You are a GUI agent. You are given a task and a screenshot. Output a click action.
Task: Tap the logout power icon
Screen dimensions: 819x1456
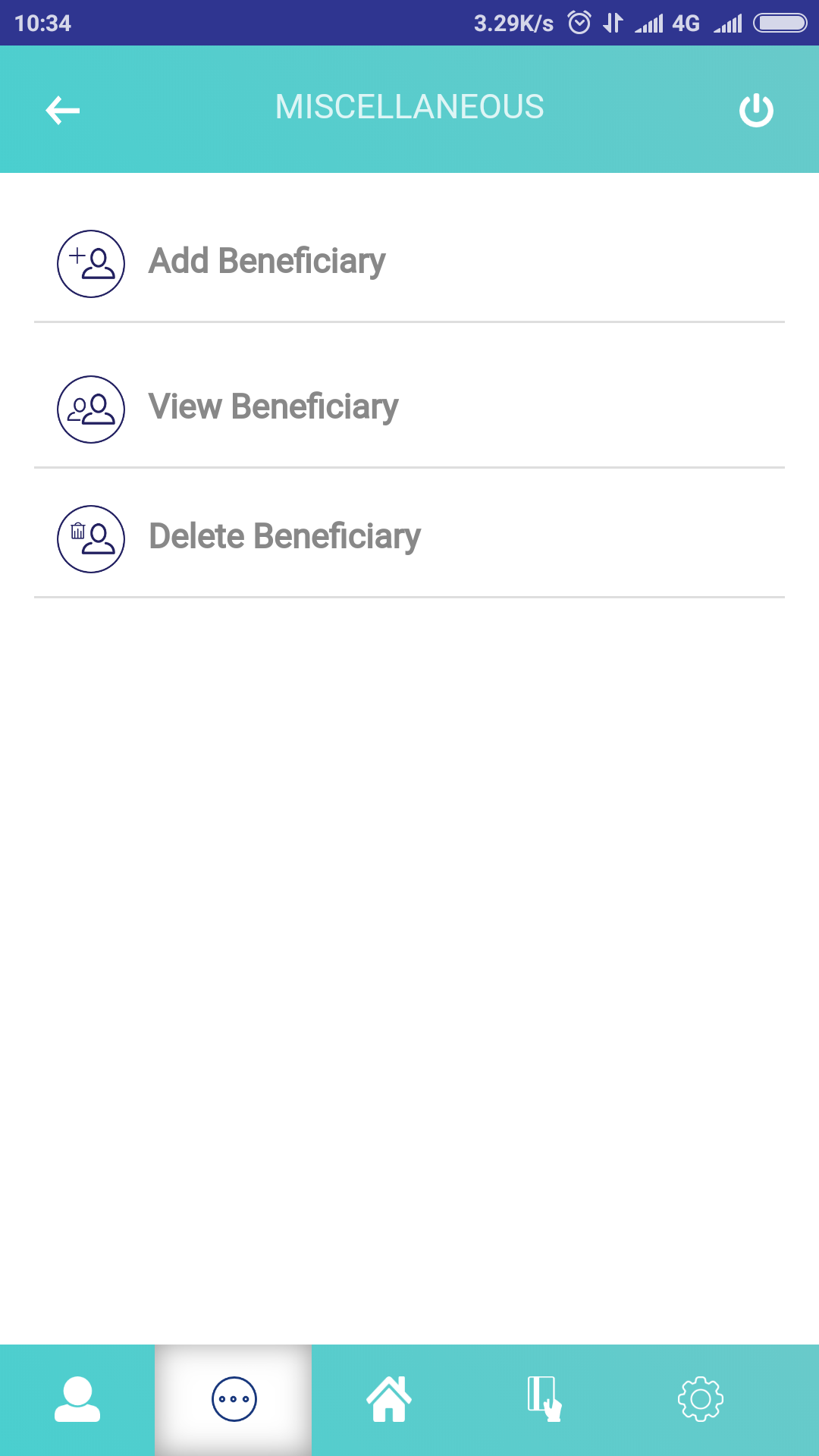[756, 108]
